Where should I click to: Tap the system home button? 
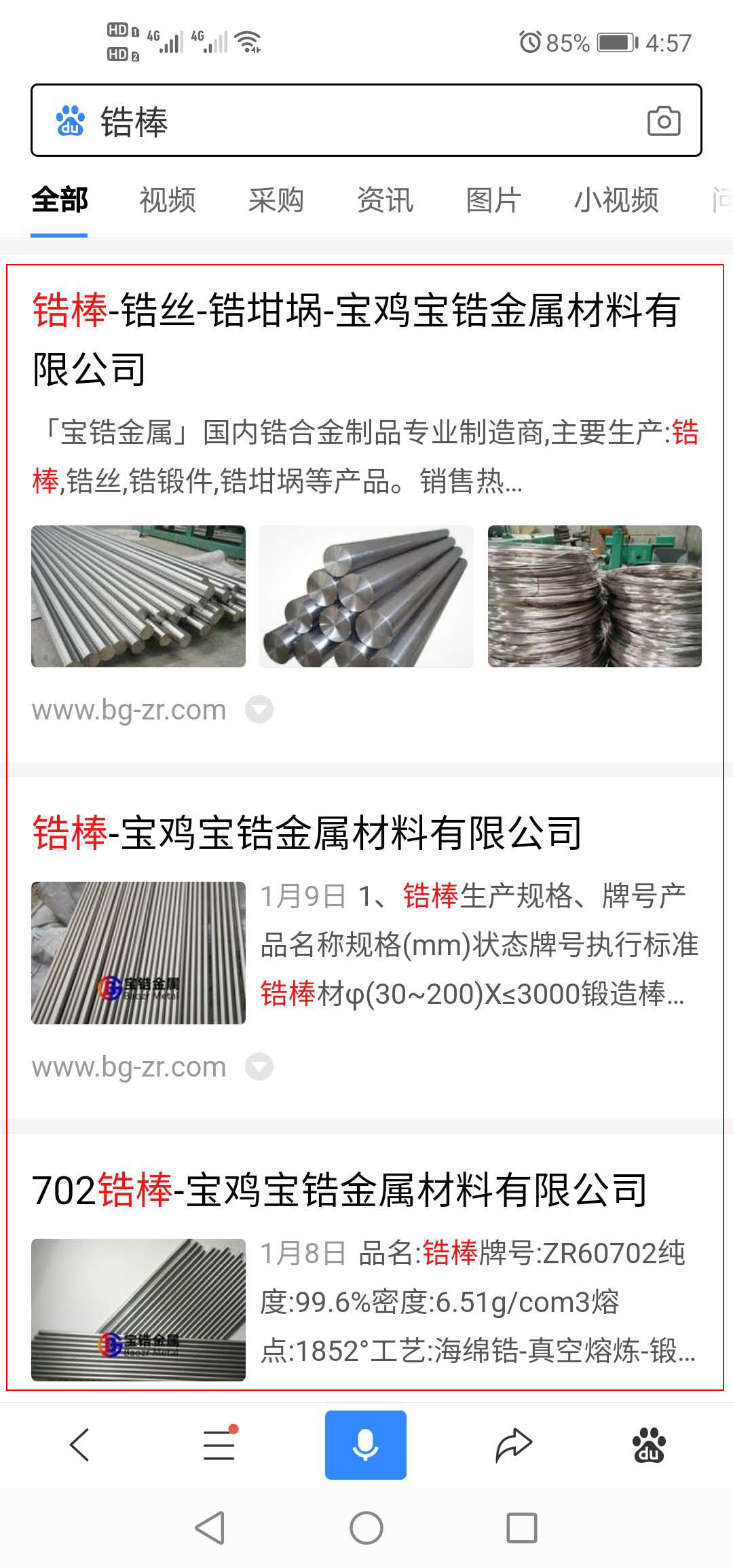366,1528
